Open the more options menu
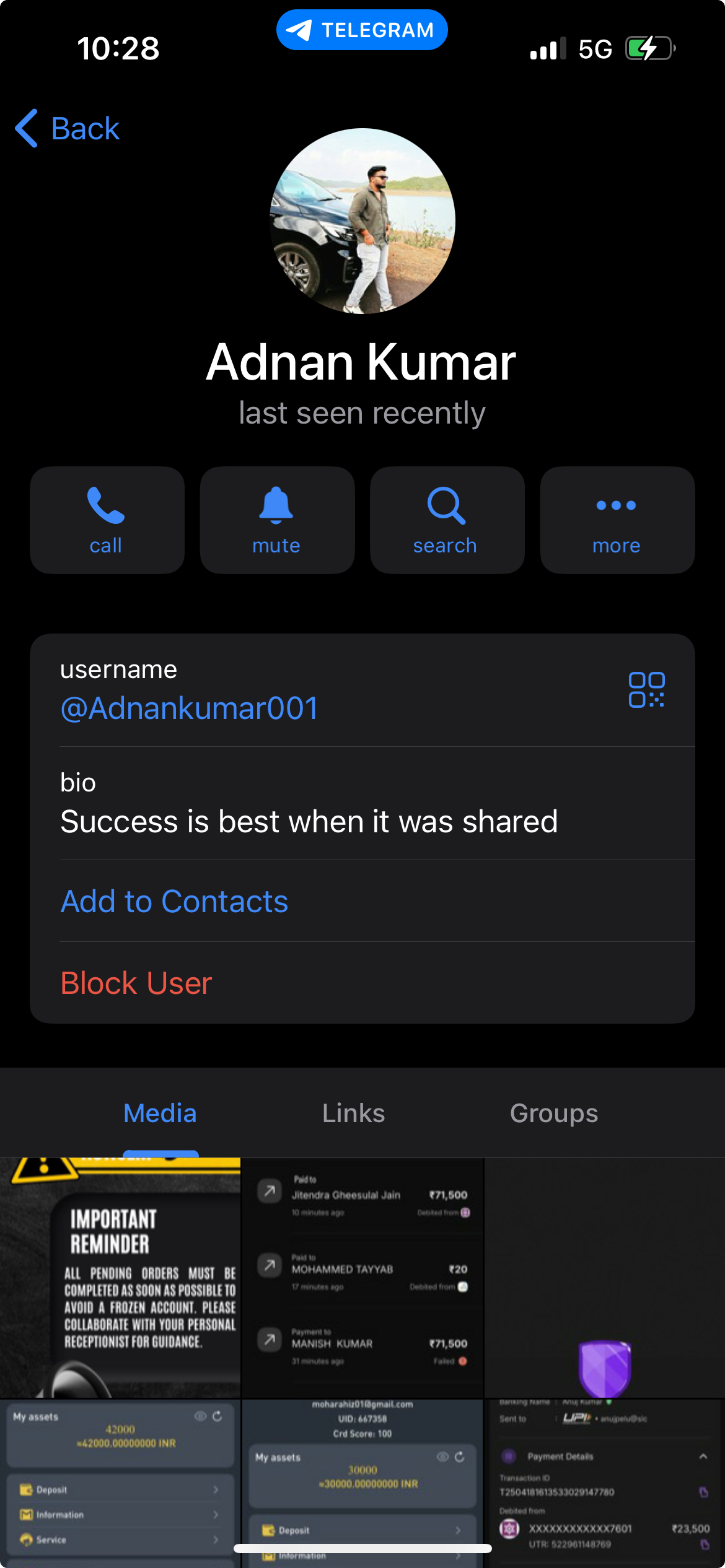Image resolution: width=725 pixels, height=1568 pixels. 617,520
